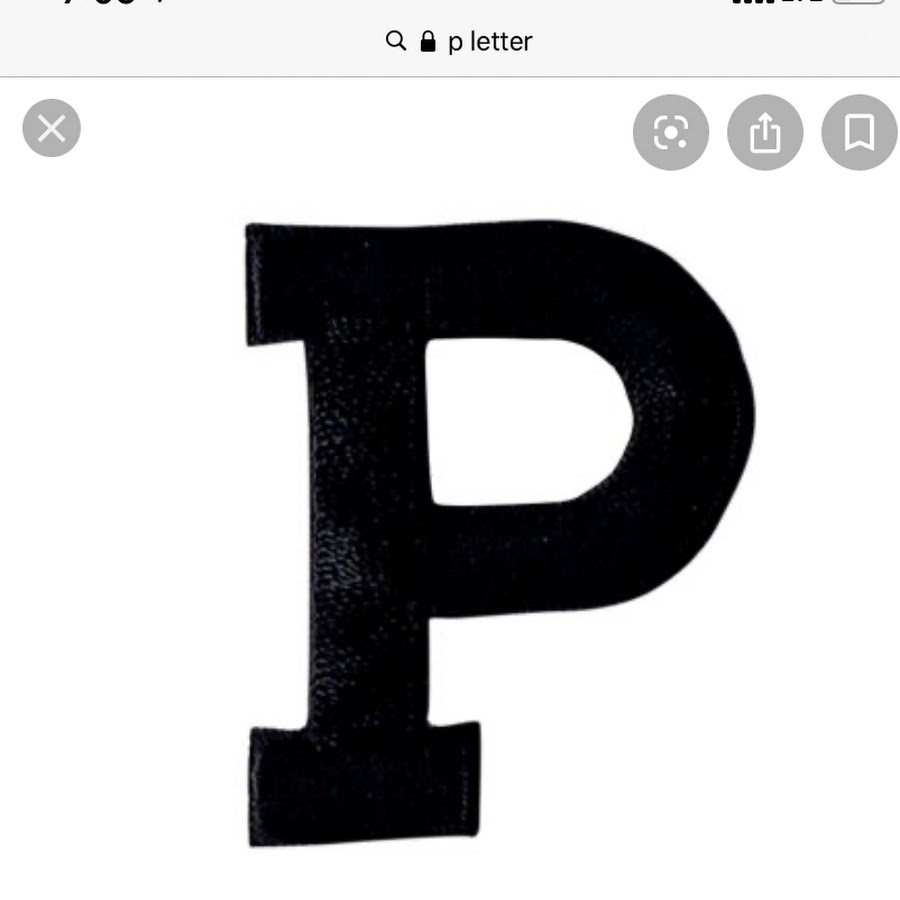Bookmark this image
The height and width of the screenshot is (900, 900).
coord(859,132)
